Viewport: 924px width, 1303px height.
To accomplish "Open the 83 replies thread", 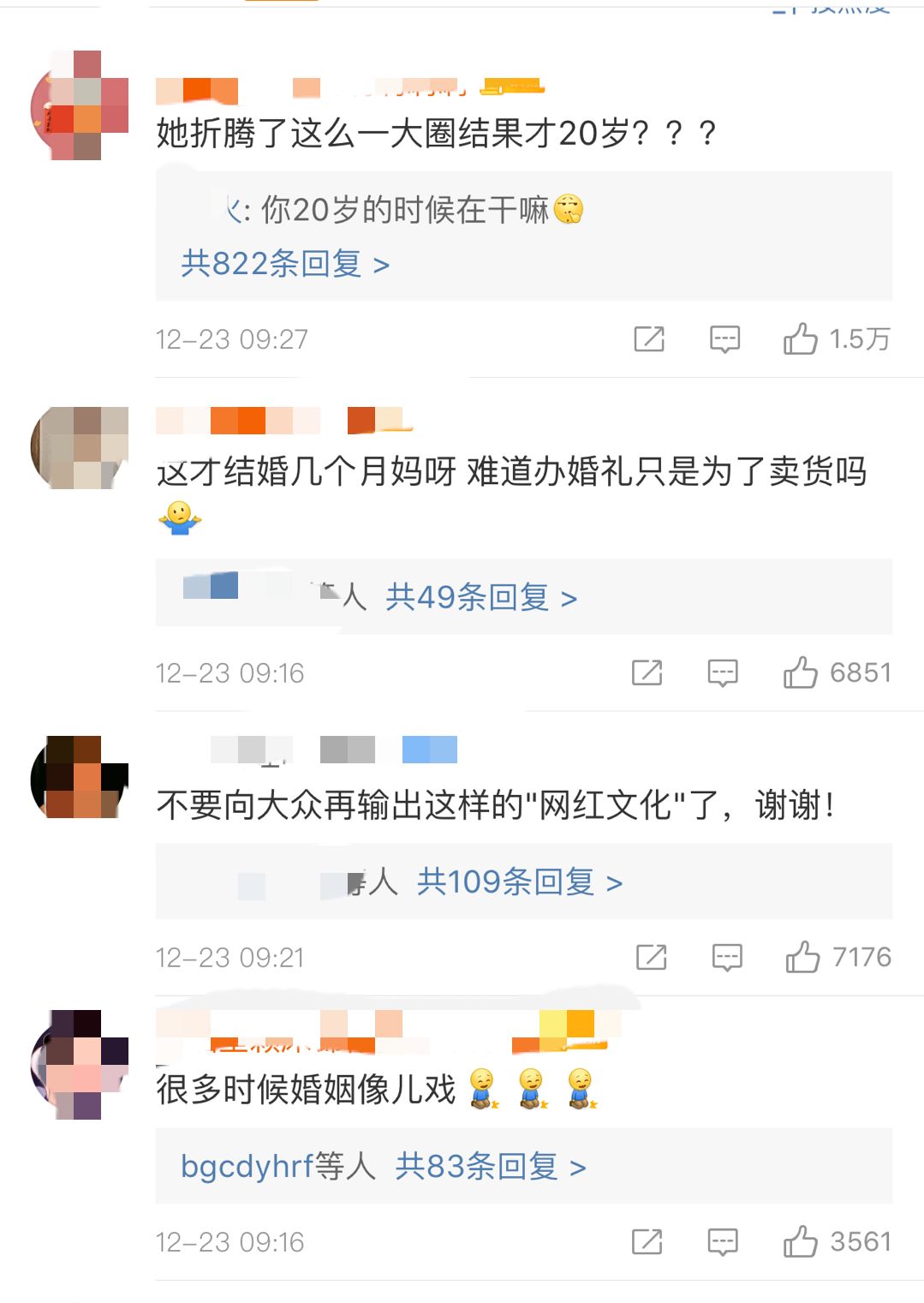I will click(x=490, y=1167).
